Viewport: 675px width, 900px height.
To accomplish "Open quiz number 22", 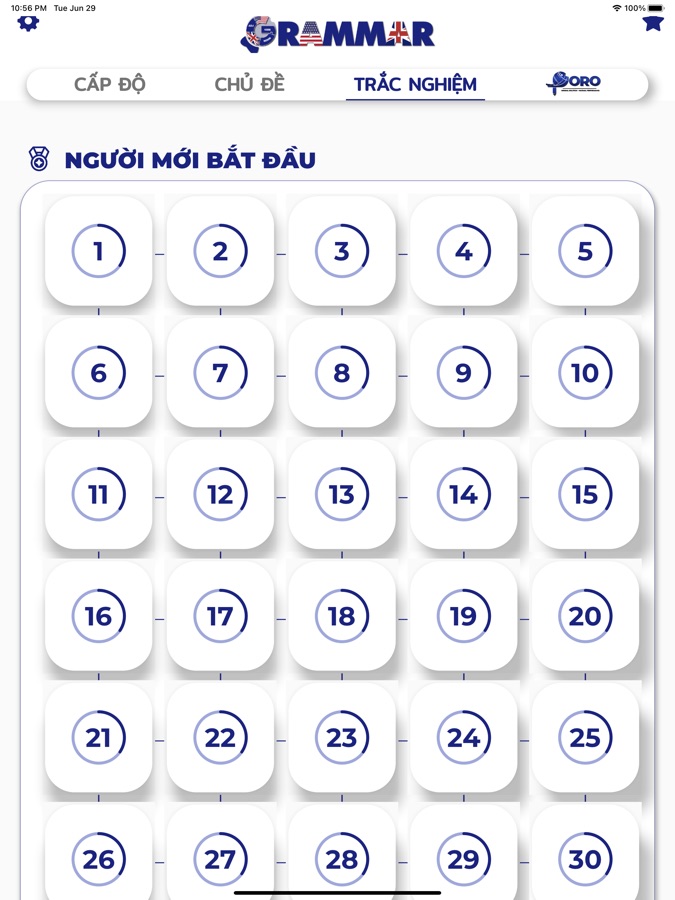I will pyautogui.click(x=220, y=739).
